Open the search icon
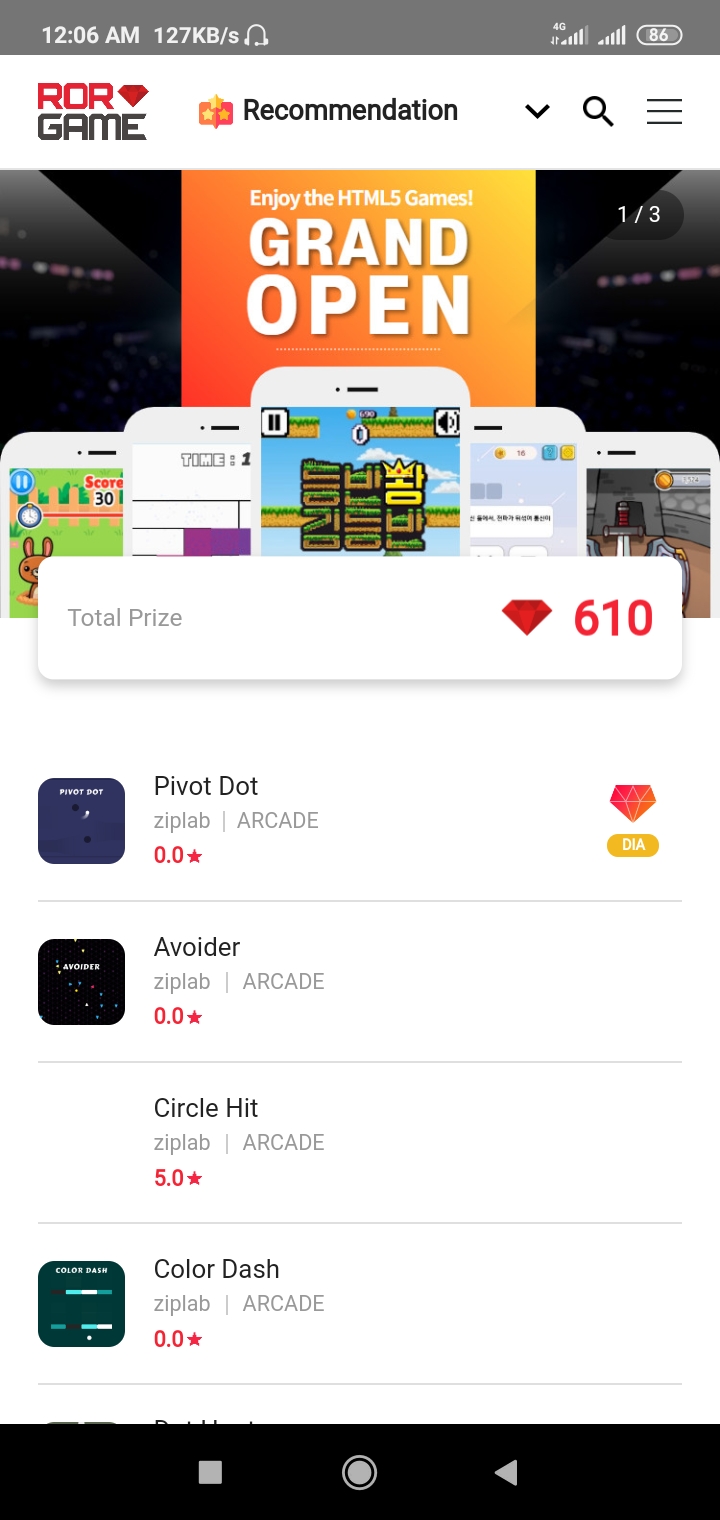 click(x=597, y=111)
